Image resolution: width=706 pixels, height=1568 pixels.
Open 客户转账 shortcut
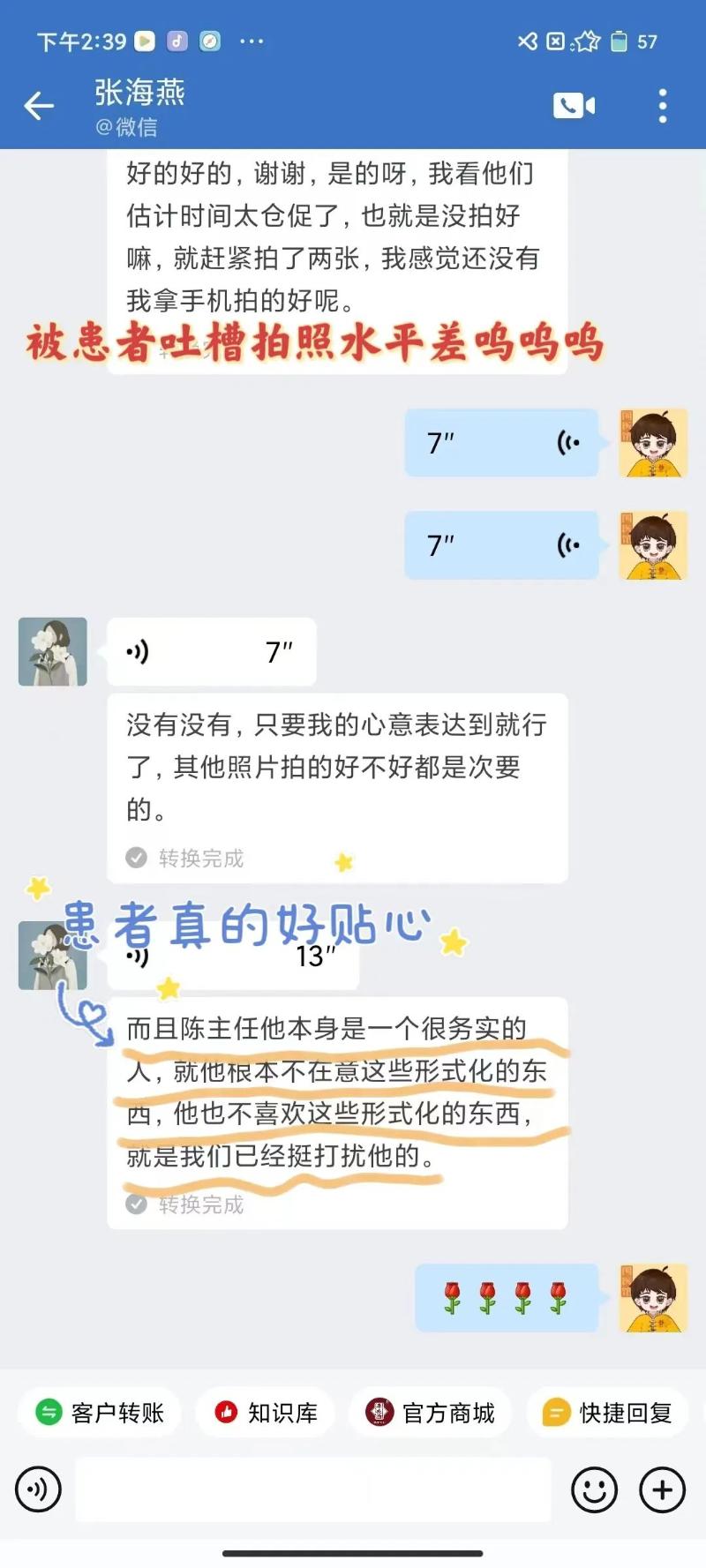(x=100, y=1413)
